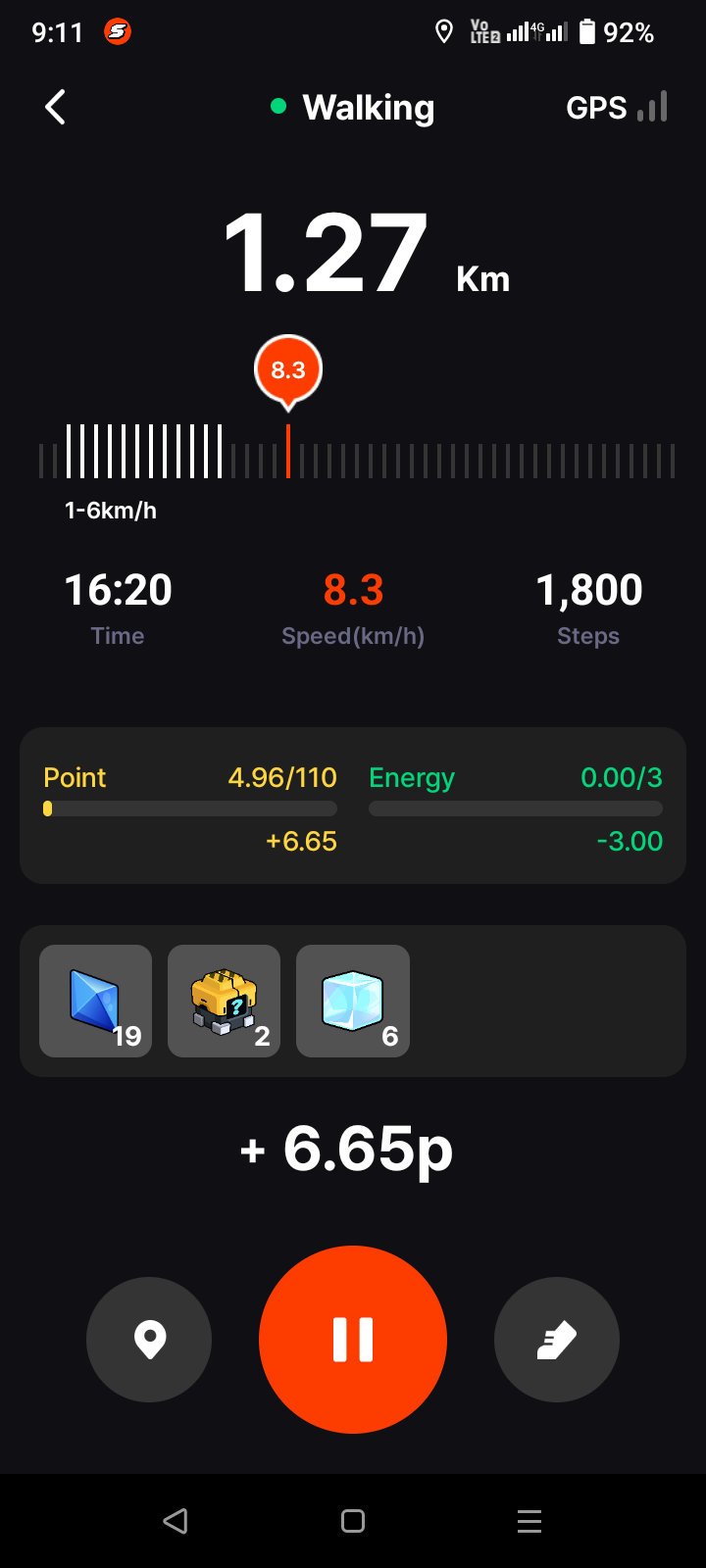Screen dimensions: 706x1568
Task: Open the map location view
Action: (x=149, y=1339)
